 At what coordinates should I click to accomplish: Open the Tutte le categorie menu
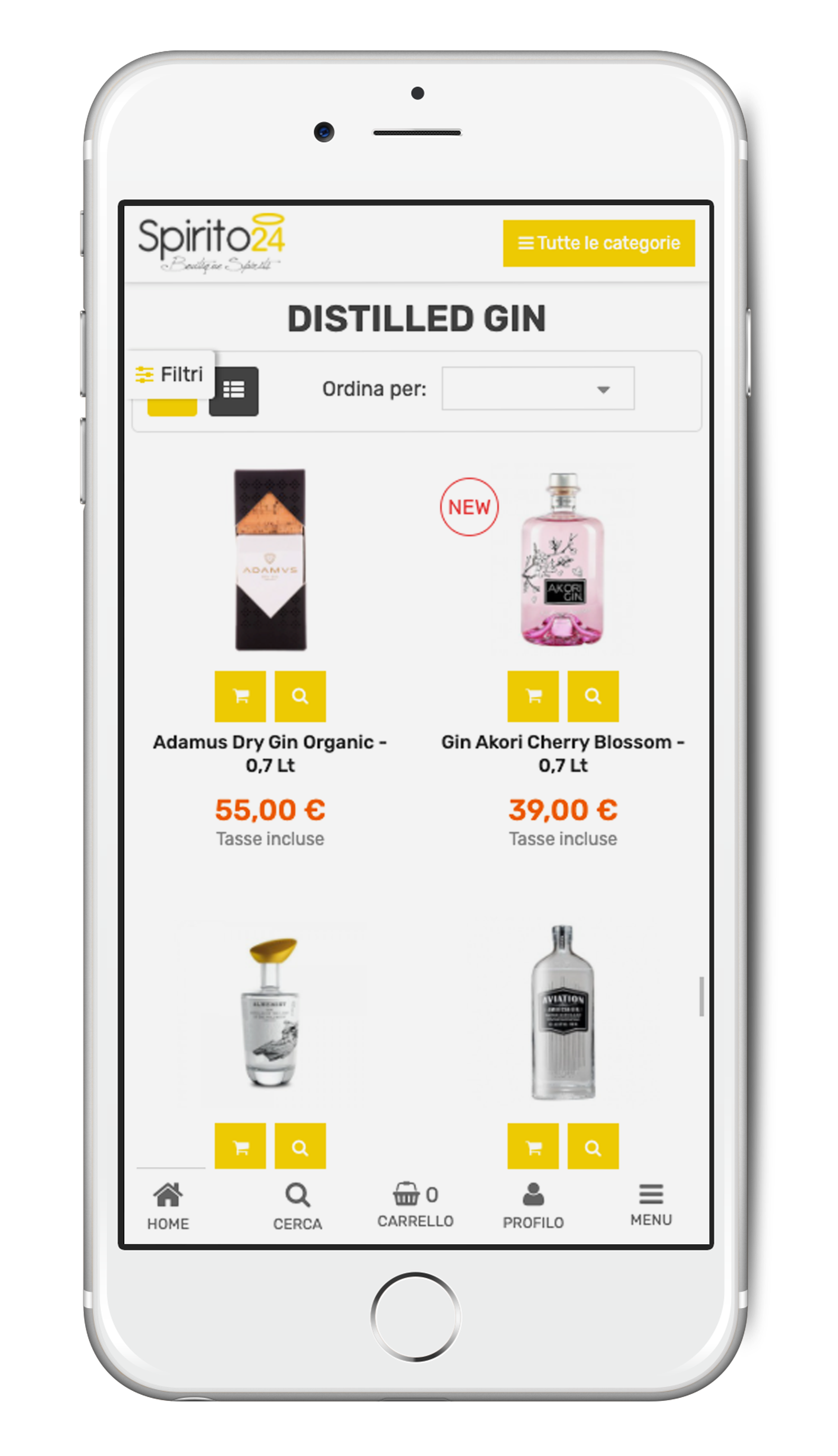(598, 243)
